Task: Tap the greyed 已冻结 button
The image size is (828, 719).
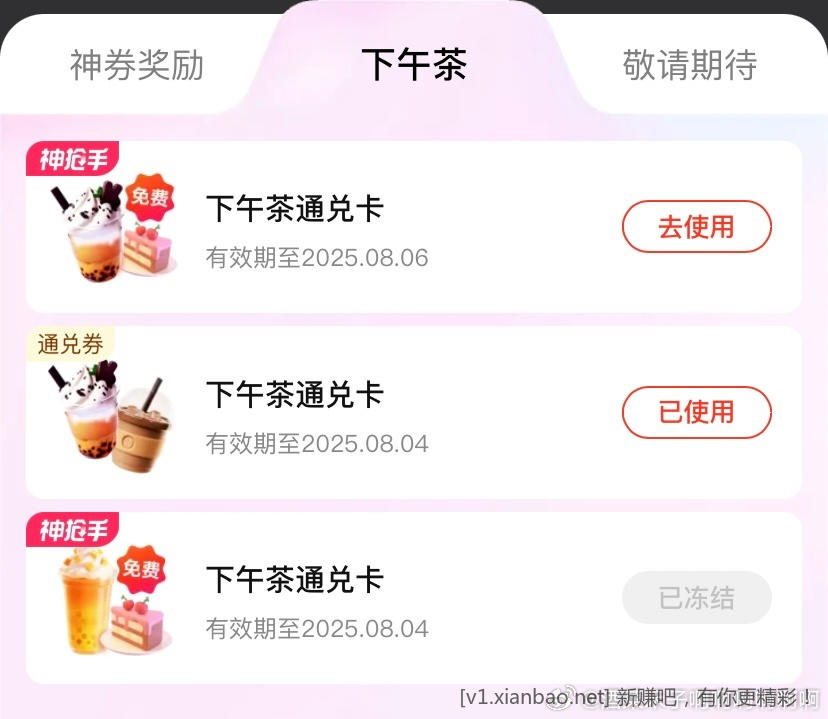Action: click(x=696, y=598)
